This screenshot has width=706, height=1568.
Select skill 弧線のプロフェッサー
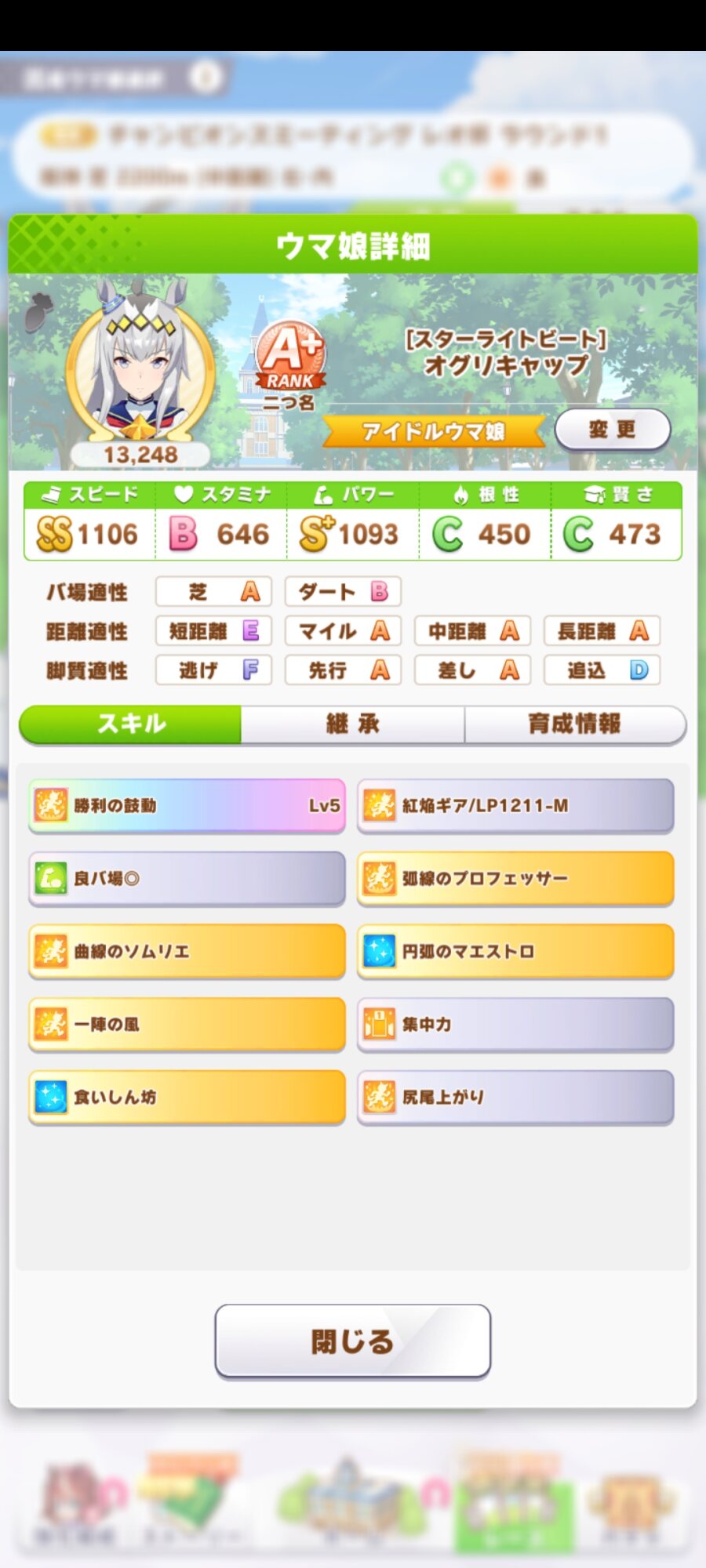[515, 878]
